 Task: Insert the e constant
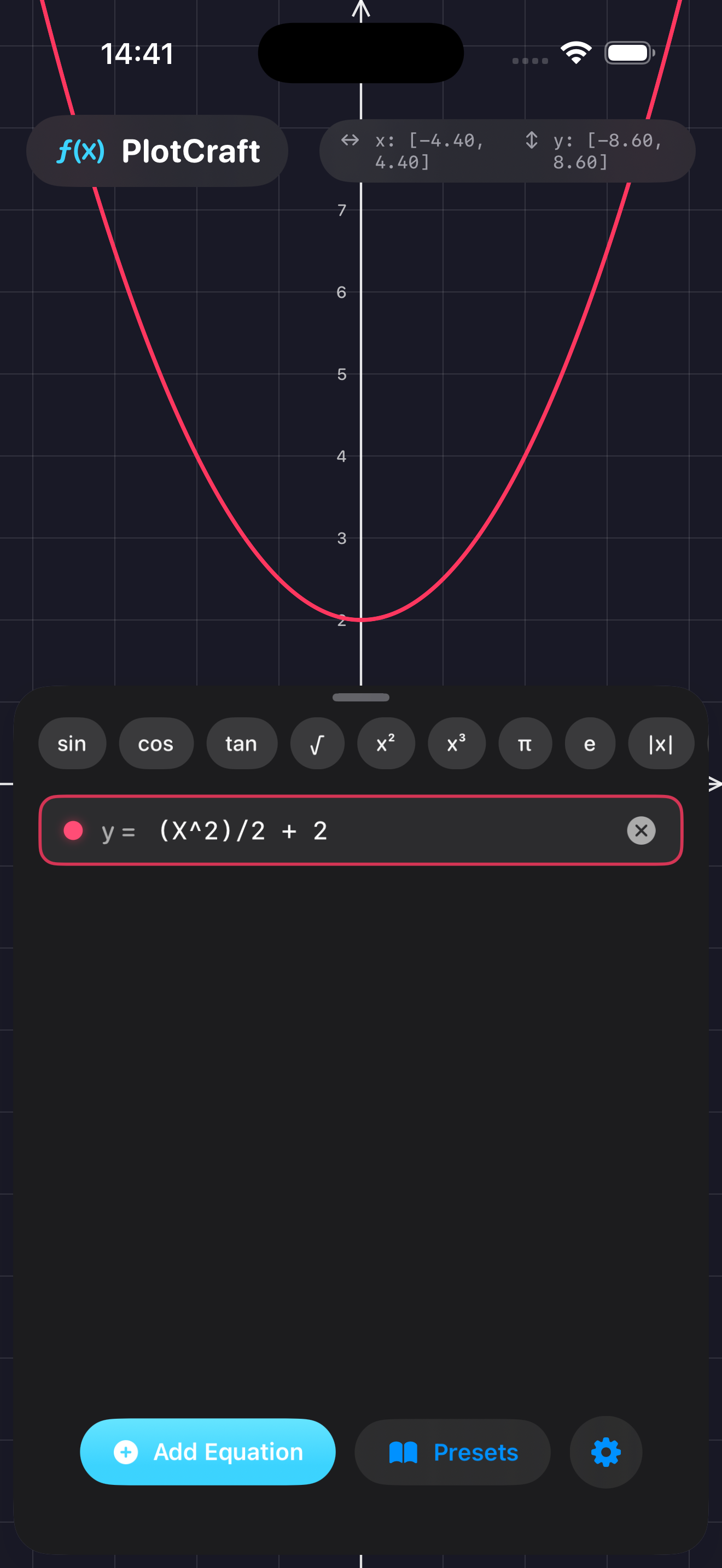[x=589, y=743]
